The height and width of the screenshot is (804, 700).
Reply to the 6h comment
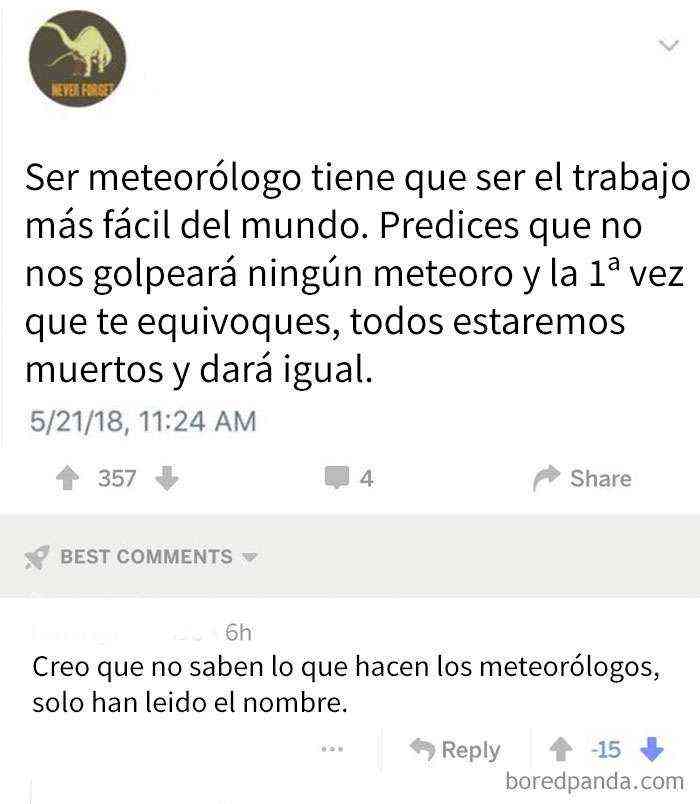pos(456,750)
